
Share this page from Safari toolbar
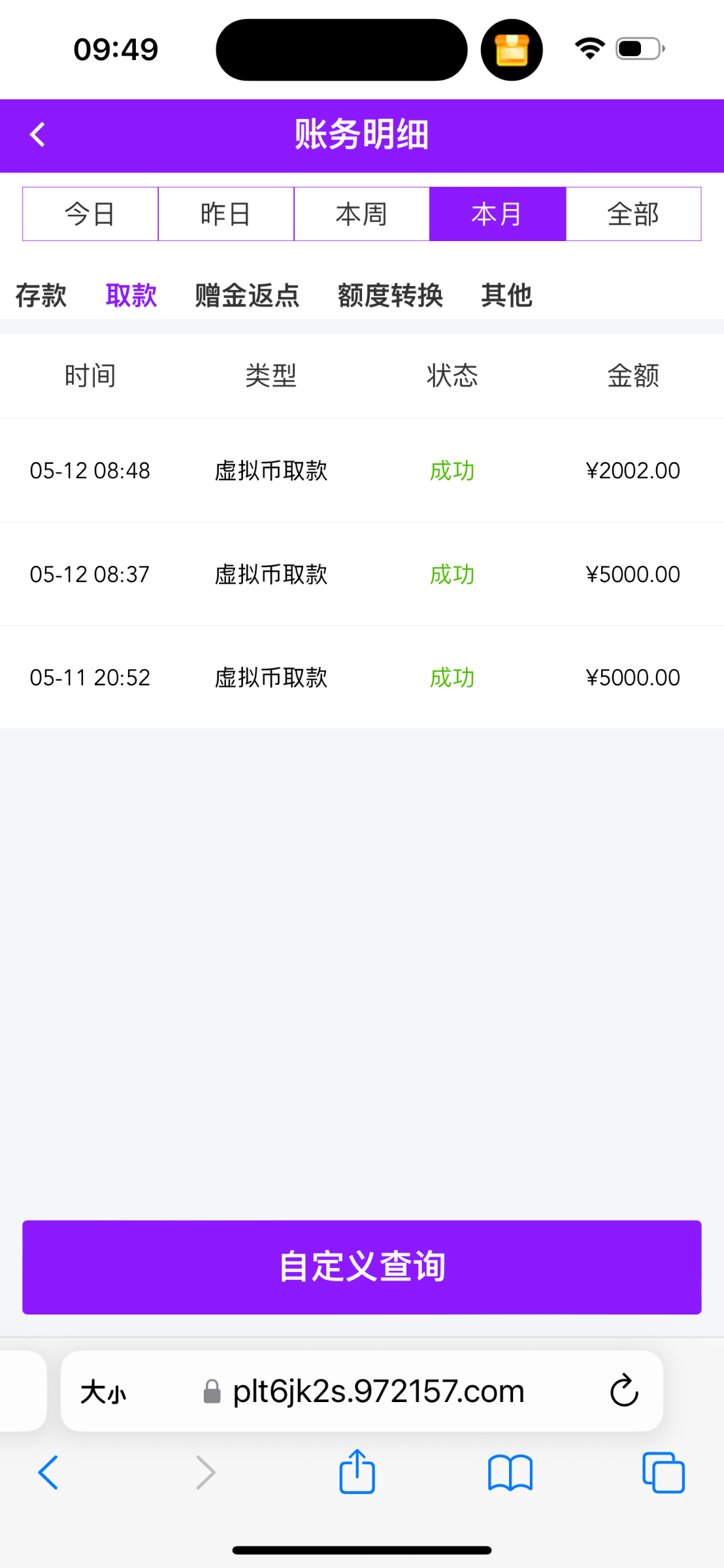point(357,1472)
